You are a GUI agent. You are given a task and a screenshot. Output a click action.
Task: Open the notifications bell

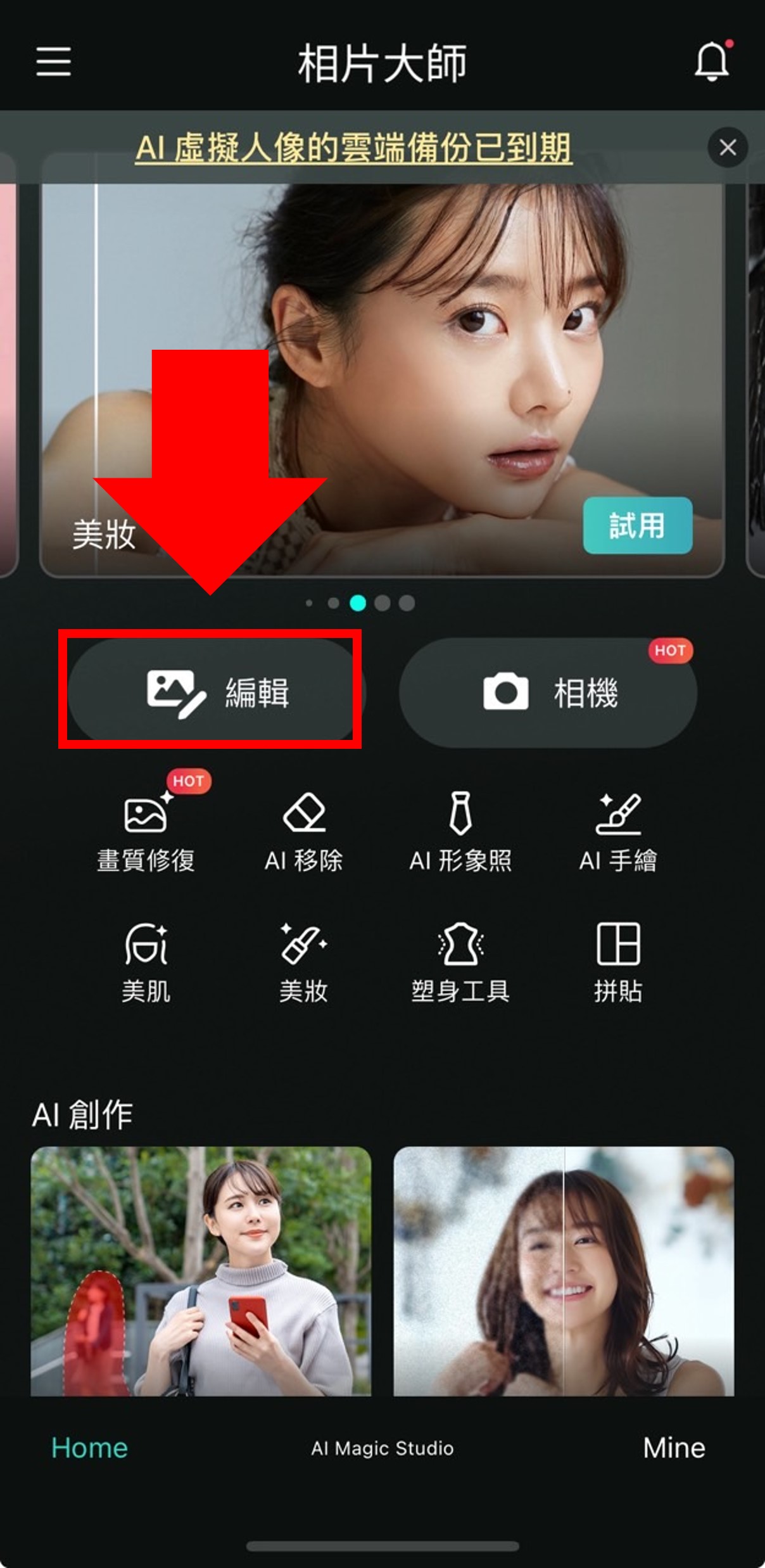pyautogui.click(x=712, y=61)
